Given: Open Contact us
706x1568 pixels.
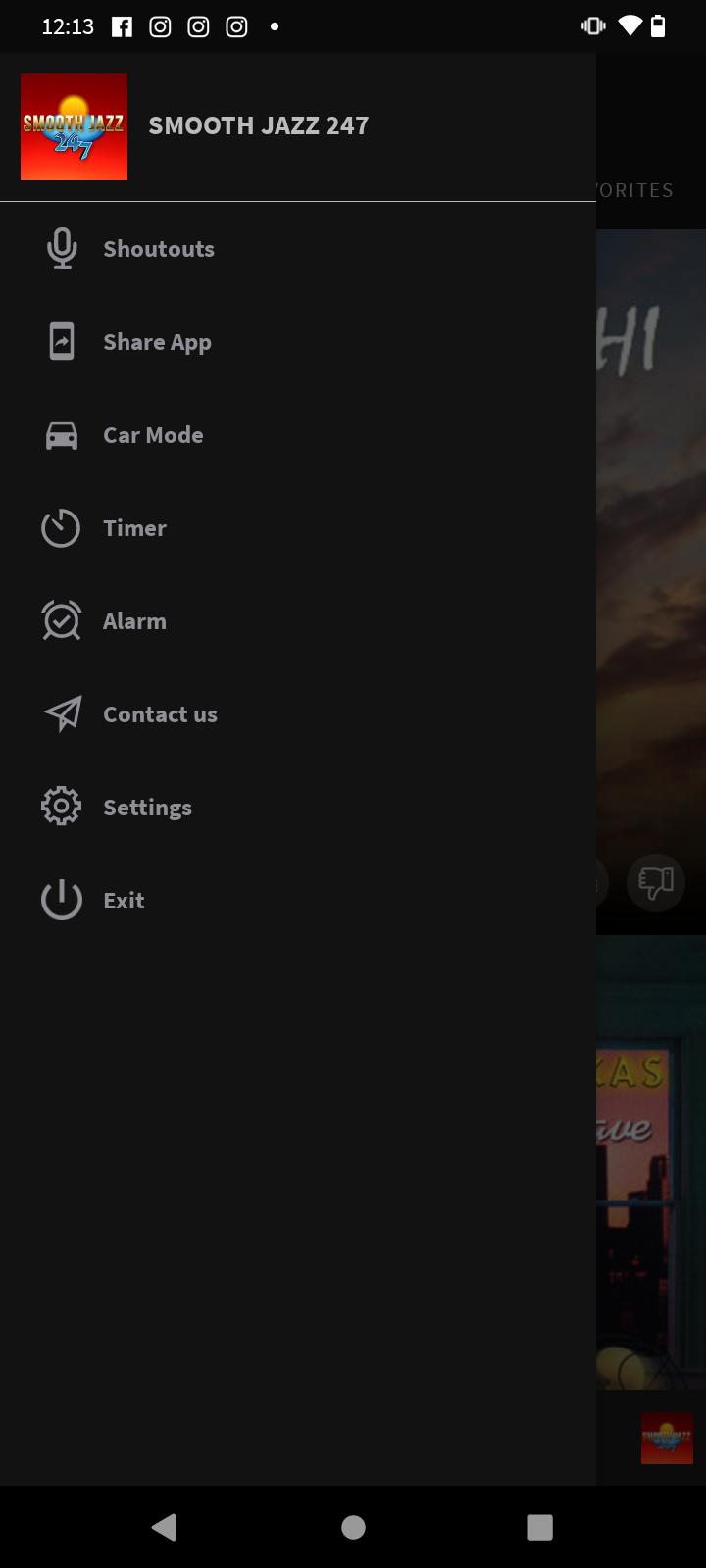Looking at the screenshot, I should [160, 714].
